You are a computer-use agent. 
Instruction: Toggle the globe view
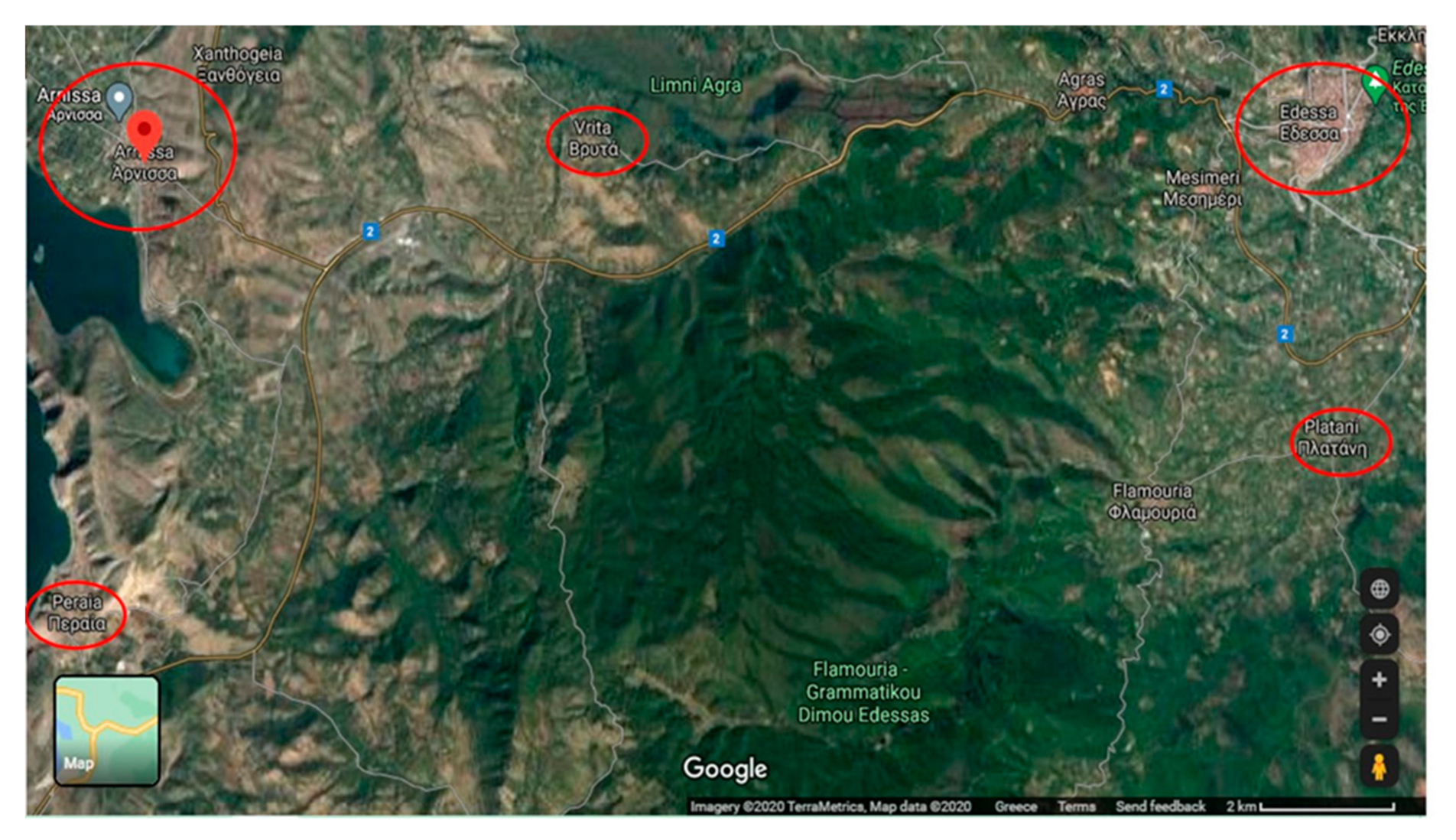pos(1379,589)
